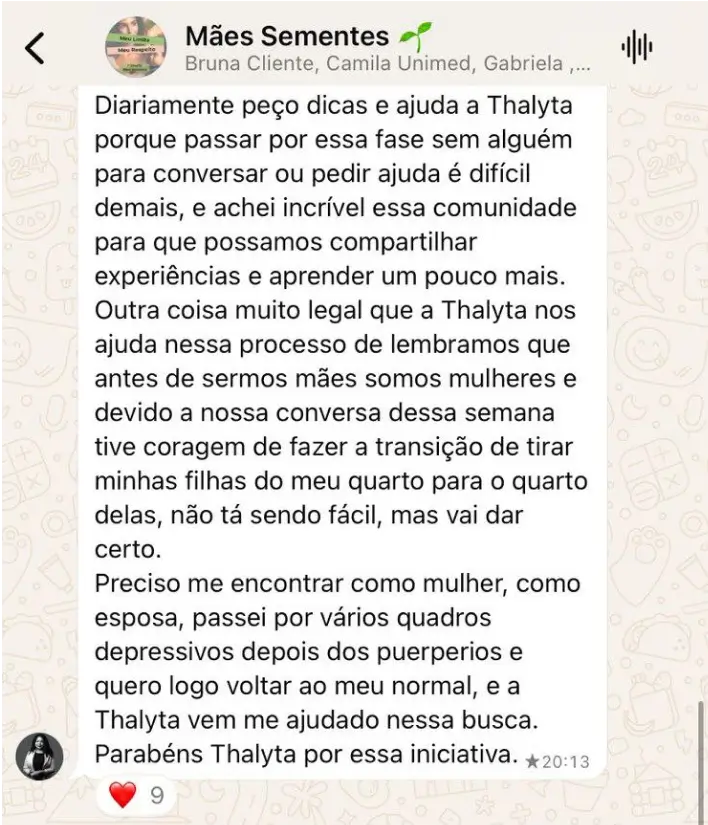Start a group voice chat
This screenshot has width=708, height=825.
(637, 46)
